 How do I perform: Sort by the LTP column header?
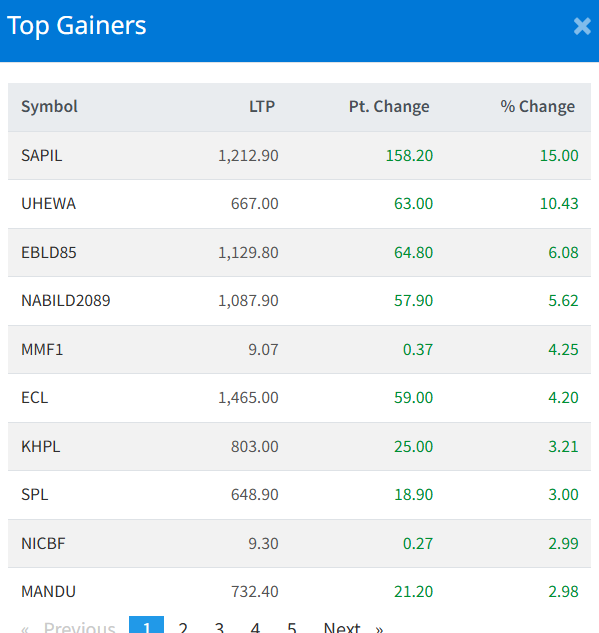(262, 107)
